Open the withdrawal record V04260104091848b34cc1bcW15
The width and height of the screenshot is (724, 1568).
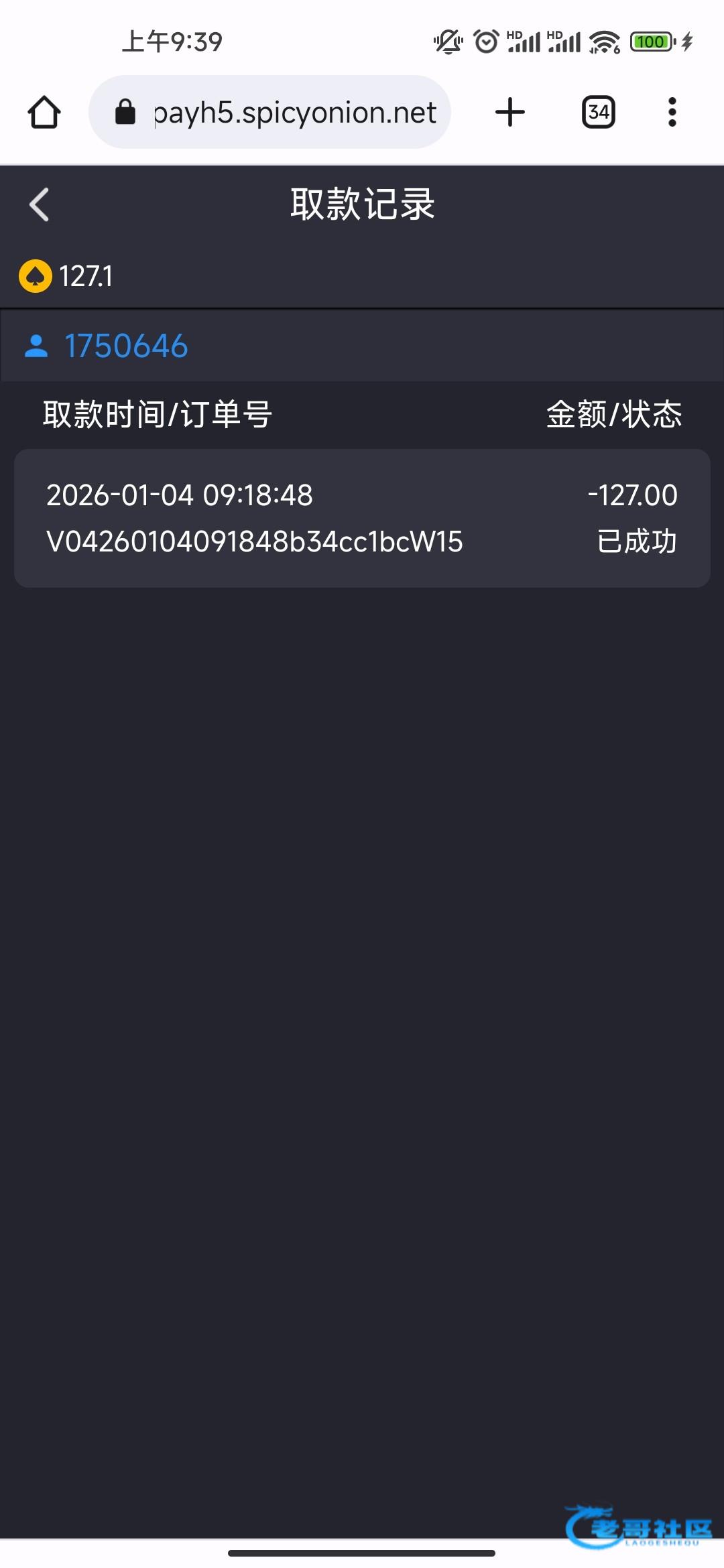coord(362,518)
